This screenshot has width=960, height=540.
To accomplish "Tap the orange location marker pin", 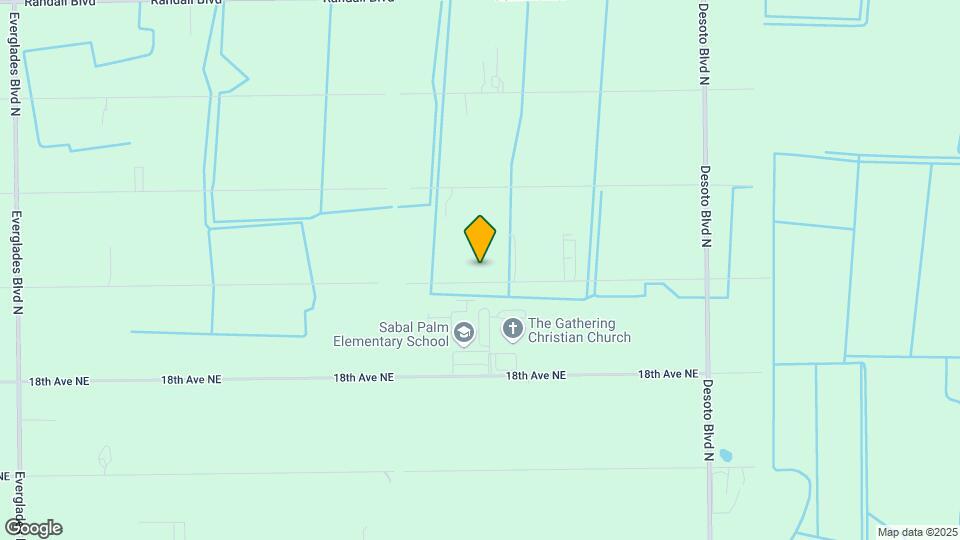I will (480, 238).
